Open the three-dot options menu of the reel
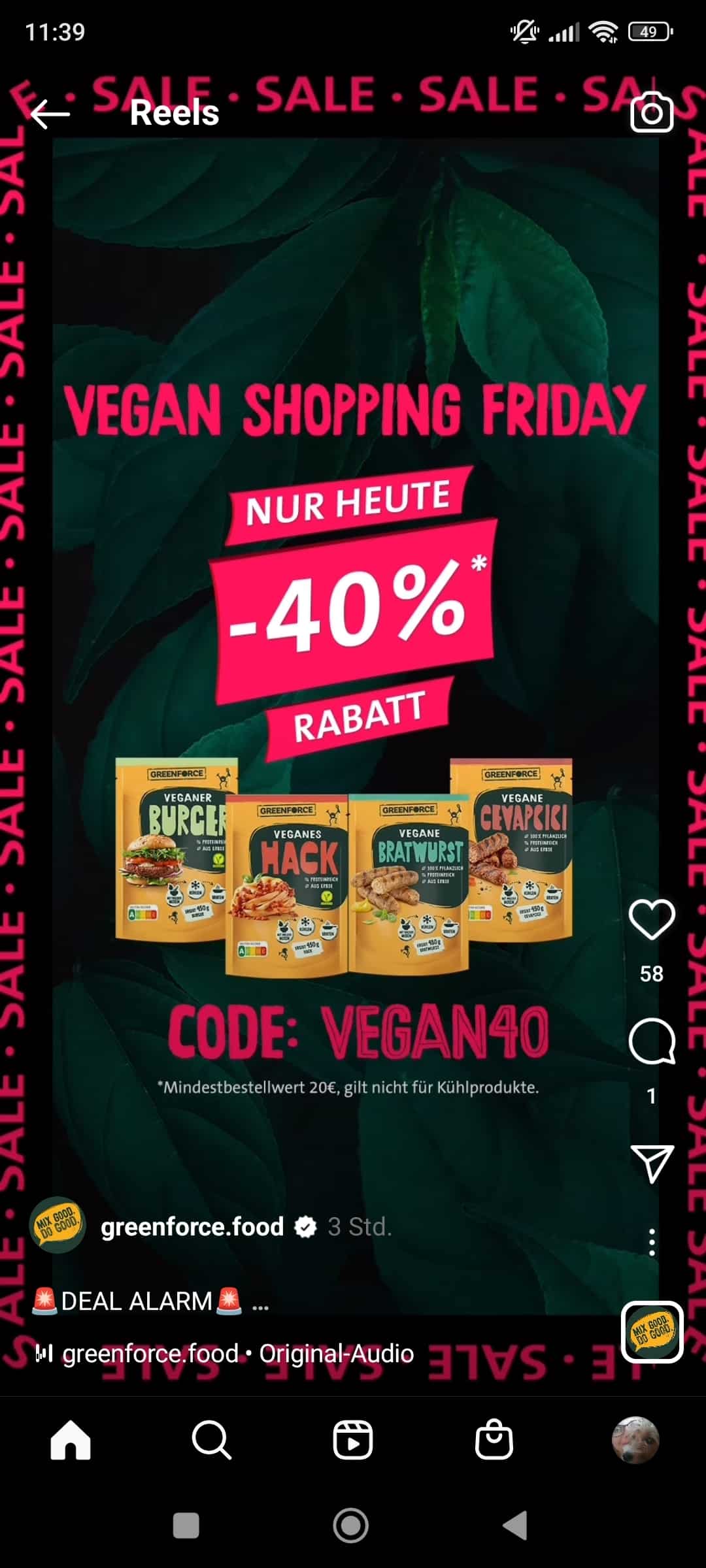The image size is (706, 1568). pos(652,1242)
